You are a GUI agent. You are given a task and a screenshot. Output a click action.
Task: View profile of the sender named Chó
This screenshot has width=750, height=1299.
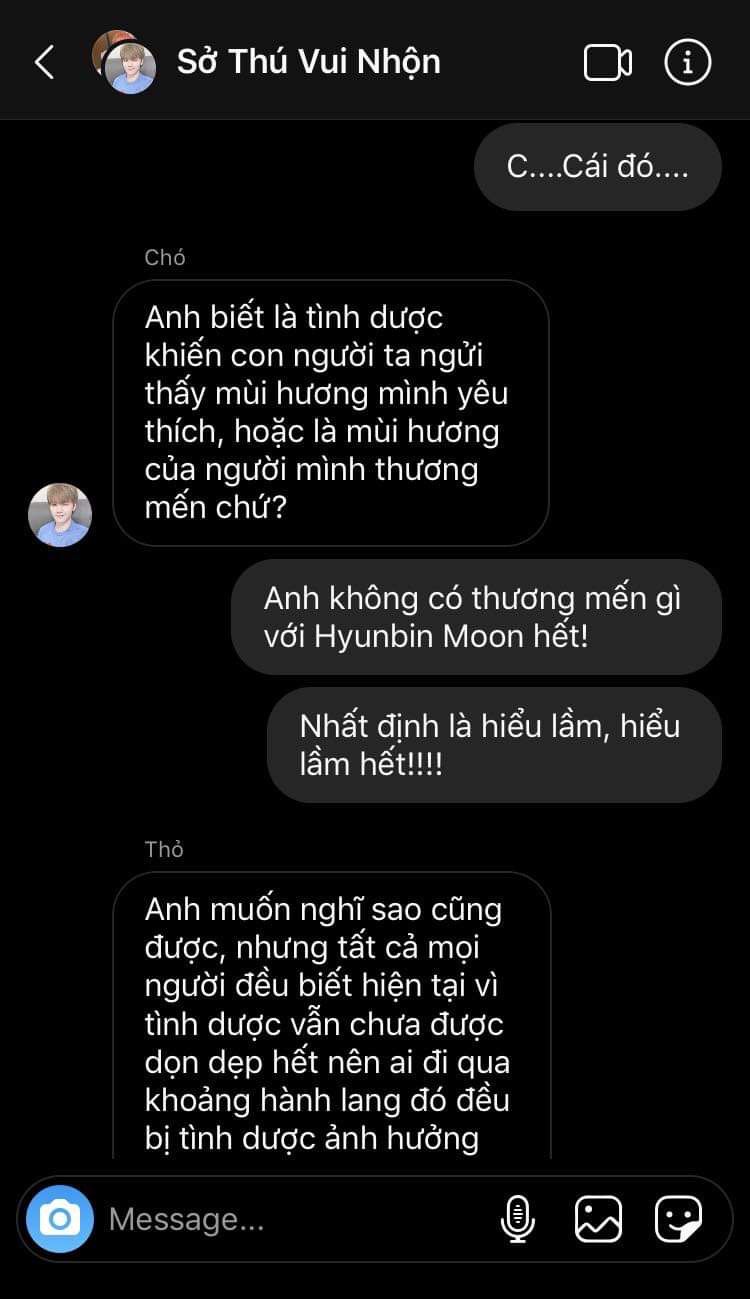[60, 515]
